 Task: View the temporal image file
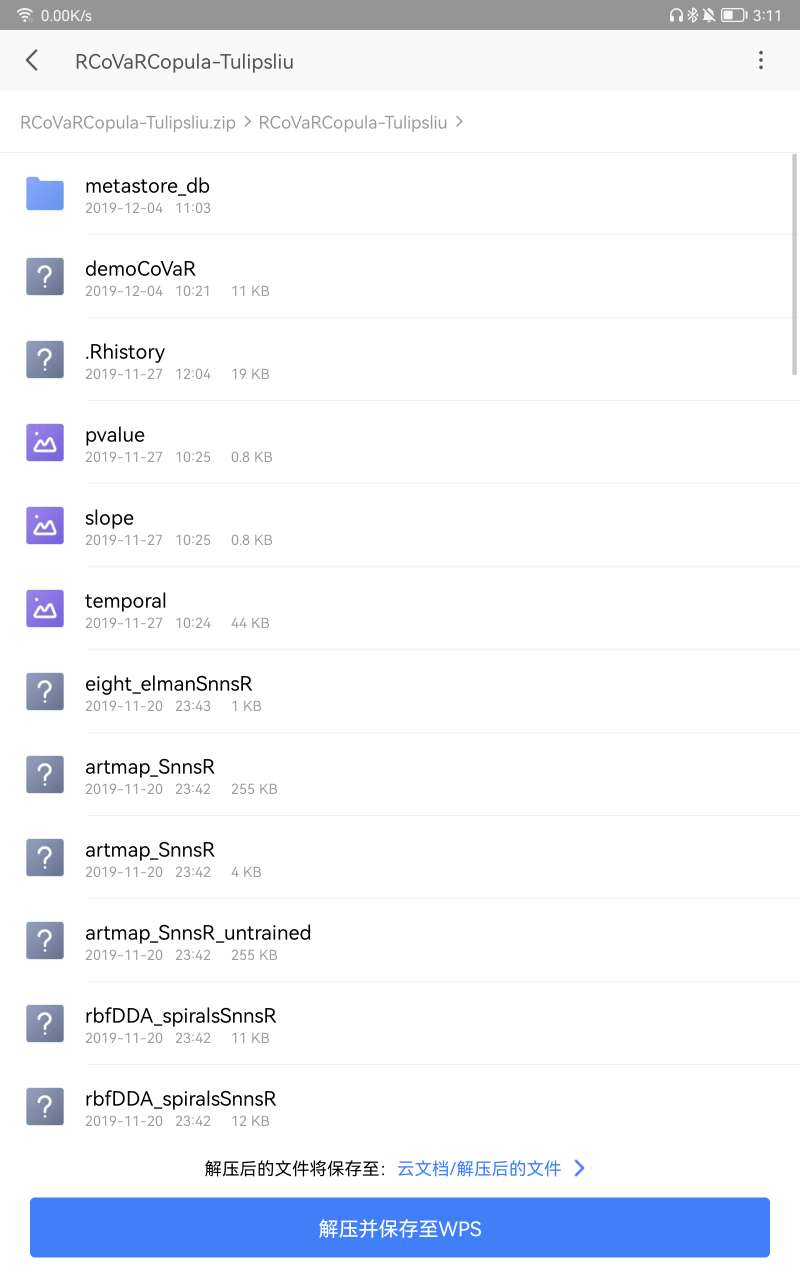126,610
